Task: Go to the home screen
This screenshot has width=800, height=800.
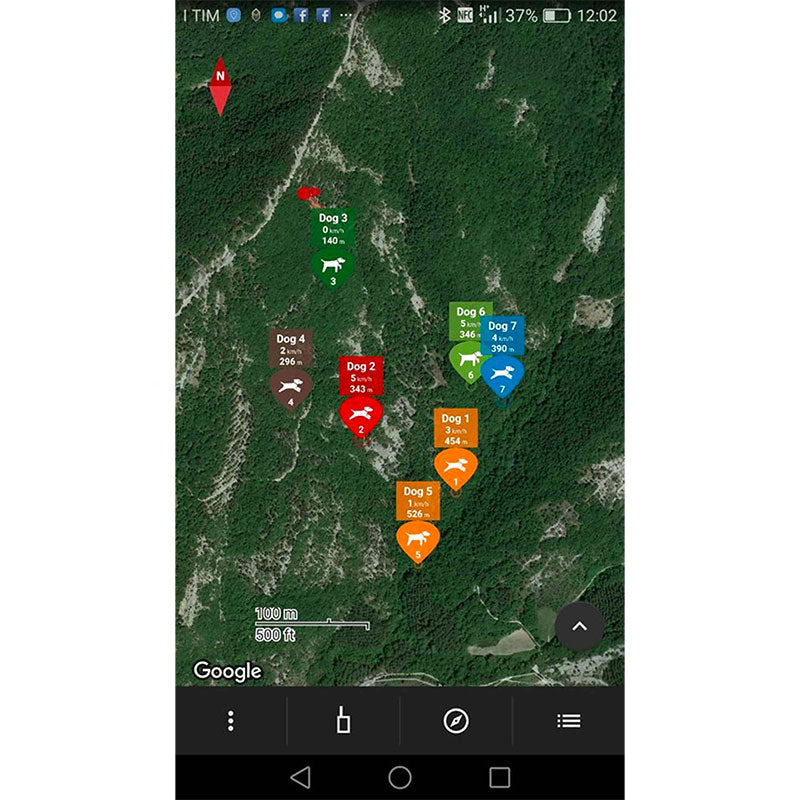Action: point(400,777)
